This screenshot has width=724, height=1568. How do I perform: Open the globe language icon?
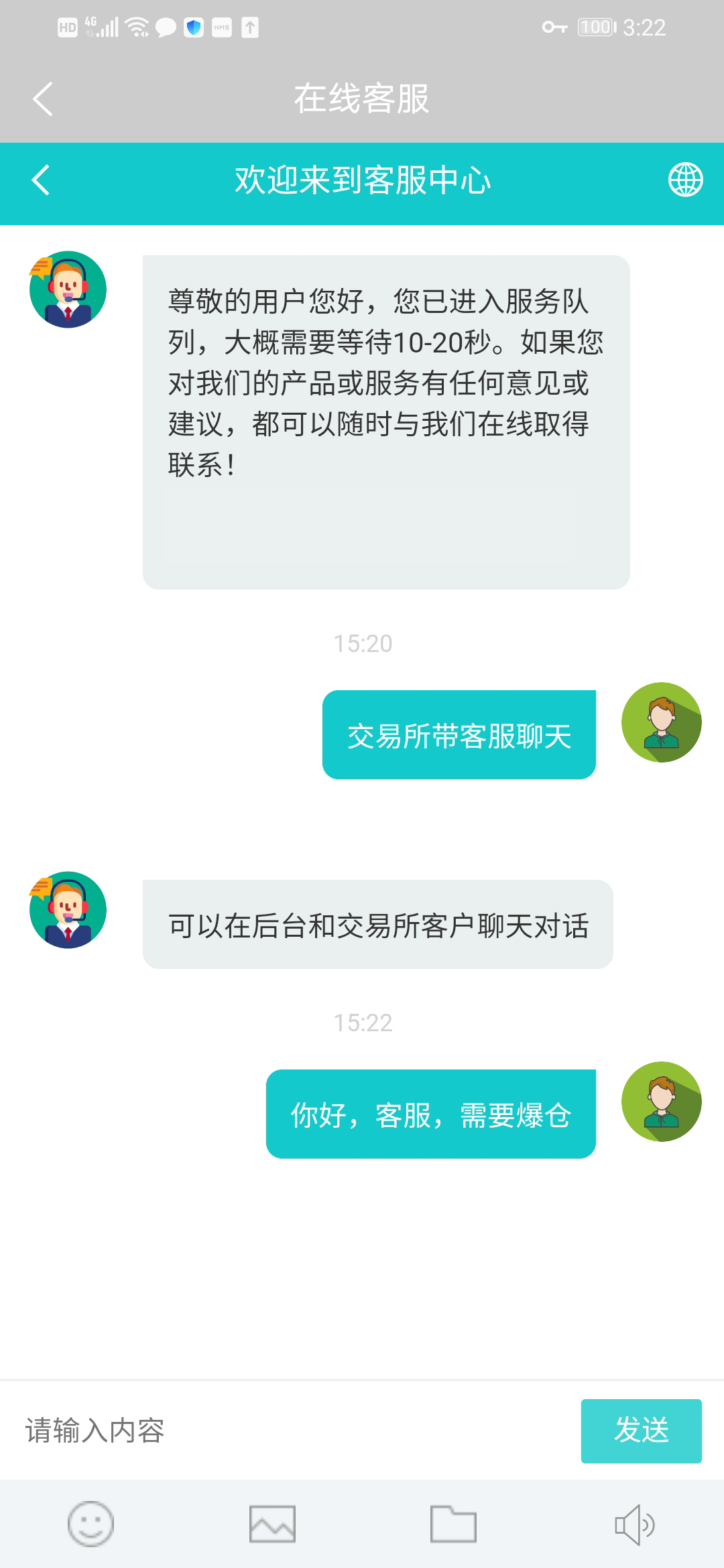685,180
